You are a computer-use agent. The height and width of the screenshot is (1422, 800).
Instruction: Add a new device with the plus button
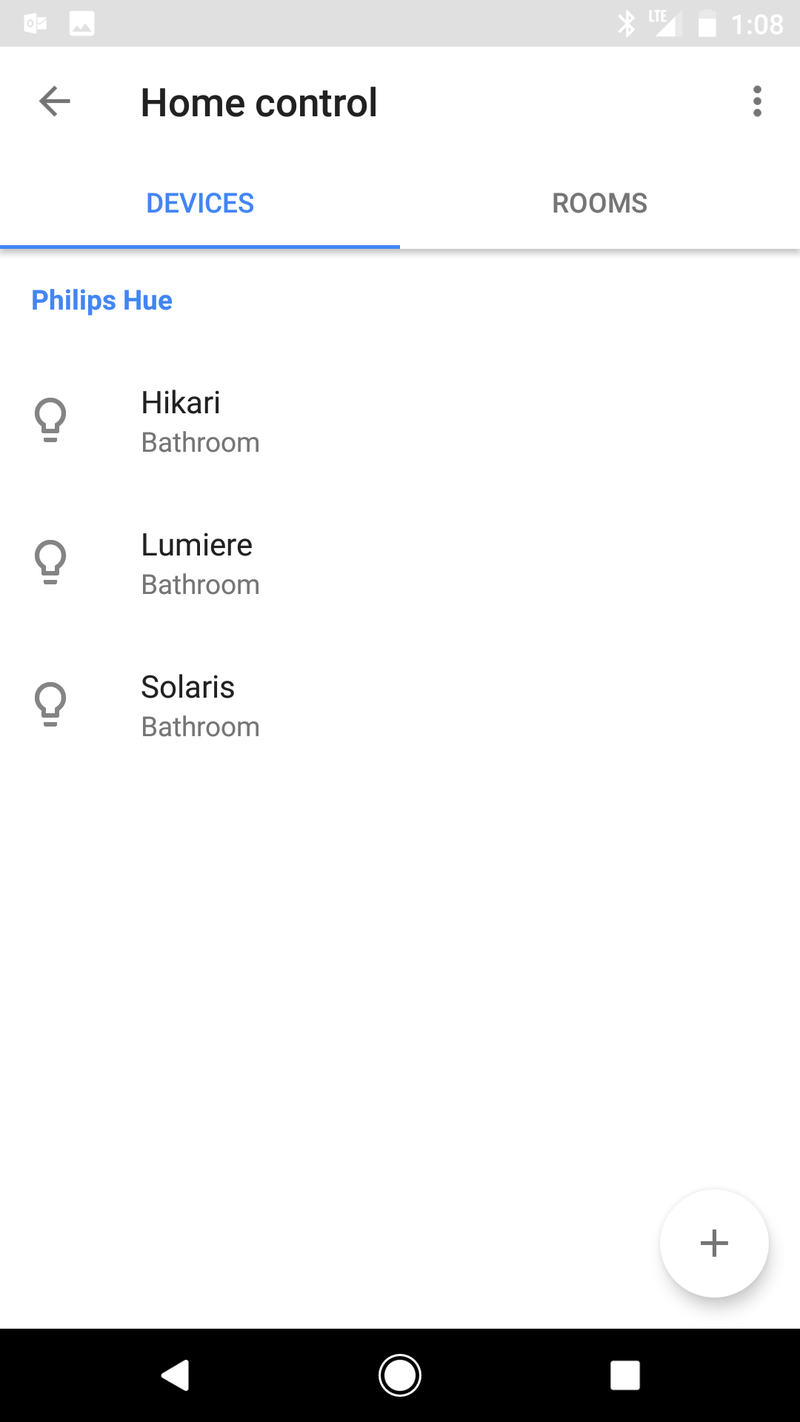714,1243
